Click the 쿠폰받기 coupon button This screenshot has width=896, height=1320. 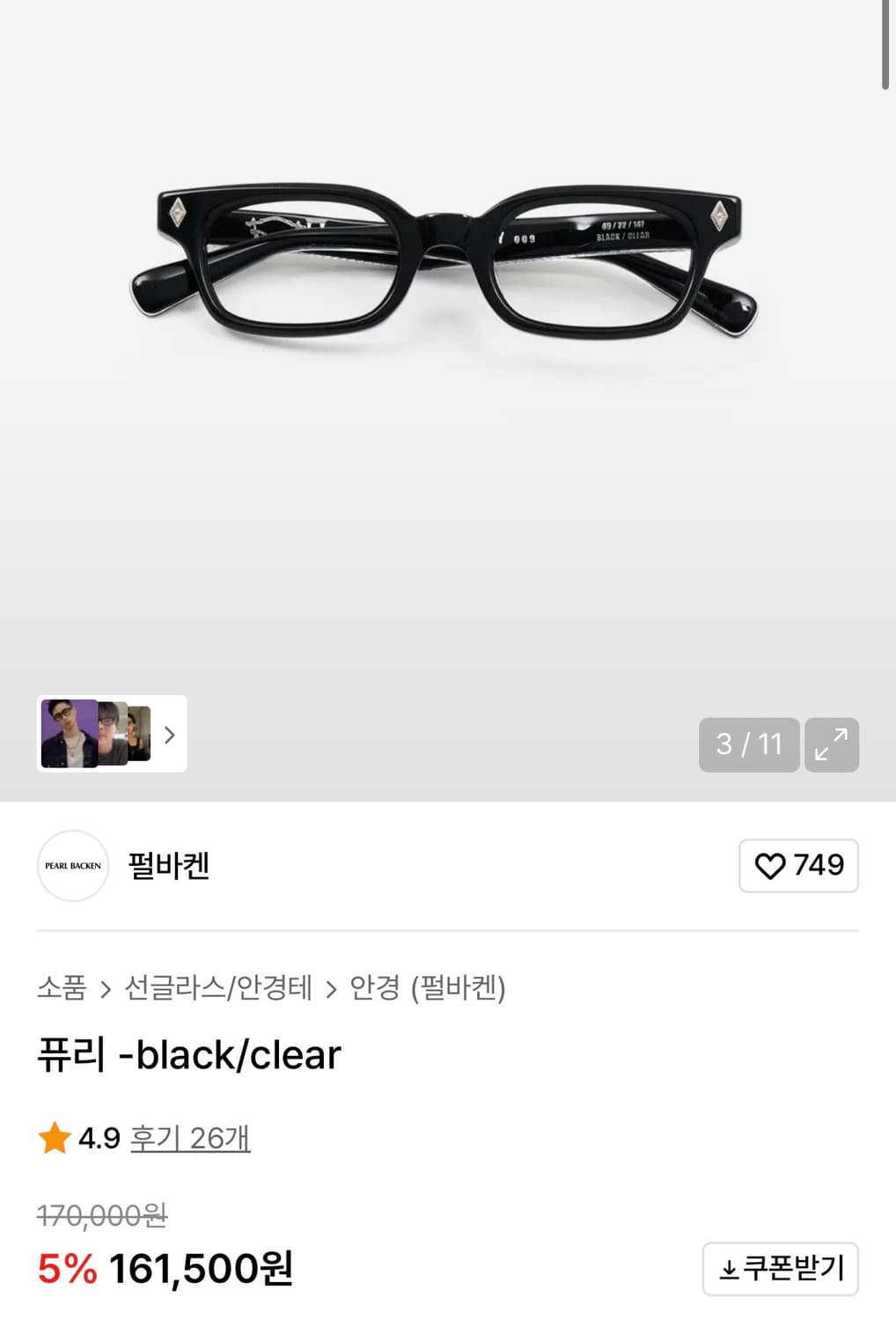click(780, 1267)
